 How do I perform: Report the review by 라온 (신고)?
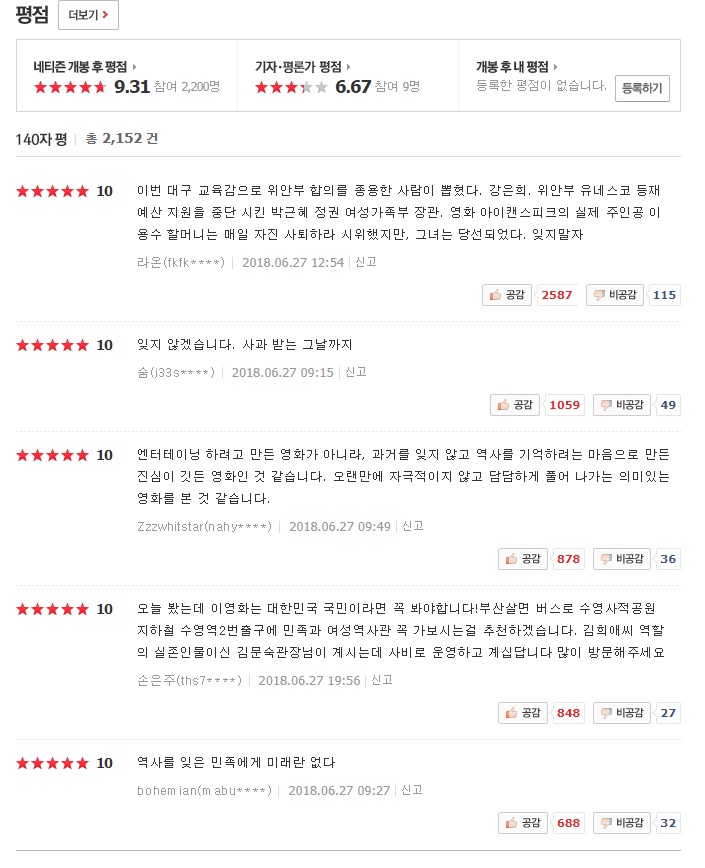coord(366,262)
